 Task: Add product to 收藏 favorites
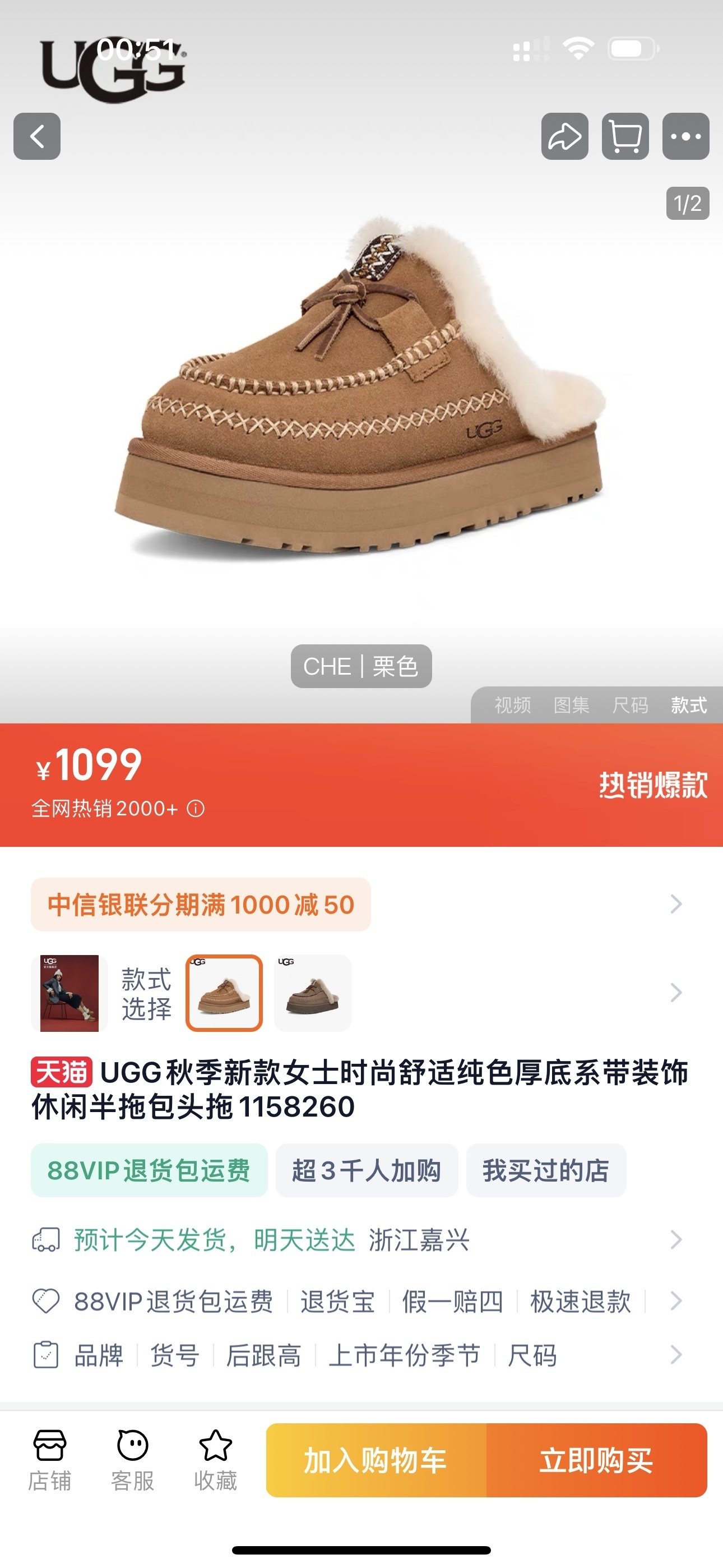pos(215,1460)
